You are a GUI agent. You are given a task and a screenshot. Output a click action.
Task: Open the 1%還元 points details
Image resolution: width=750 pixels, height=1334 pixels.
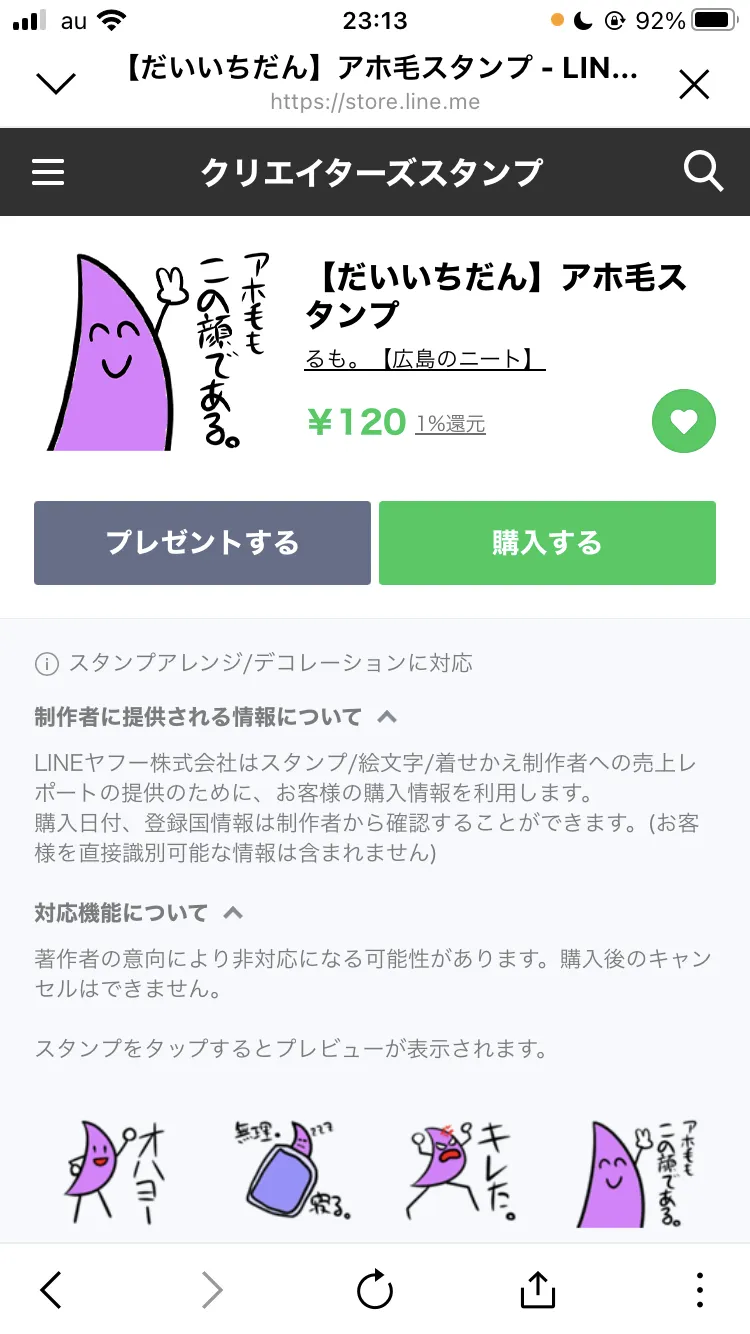[x=451, y=424]
